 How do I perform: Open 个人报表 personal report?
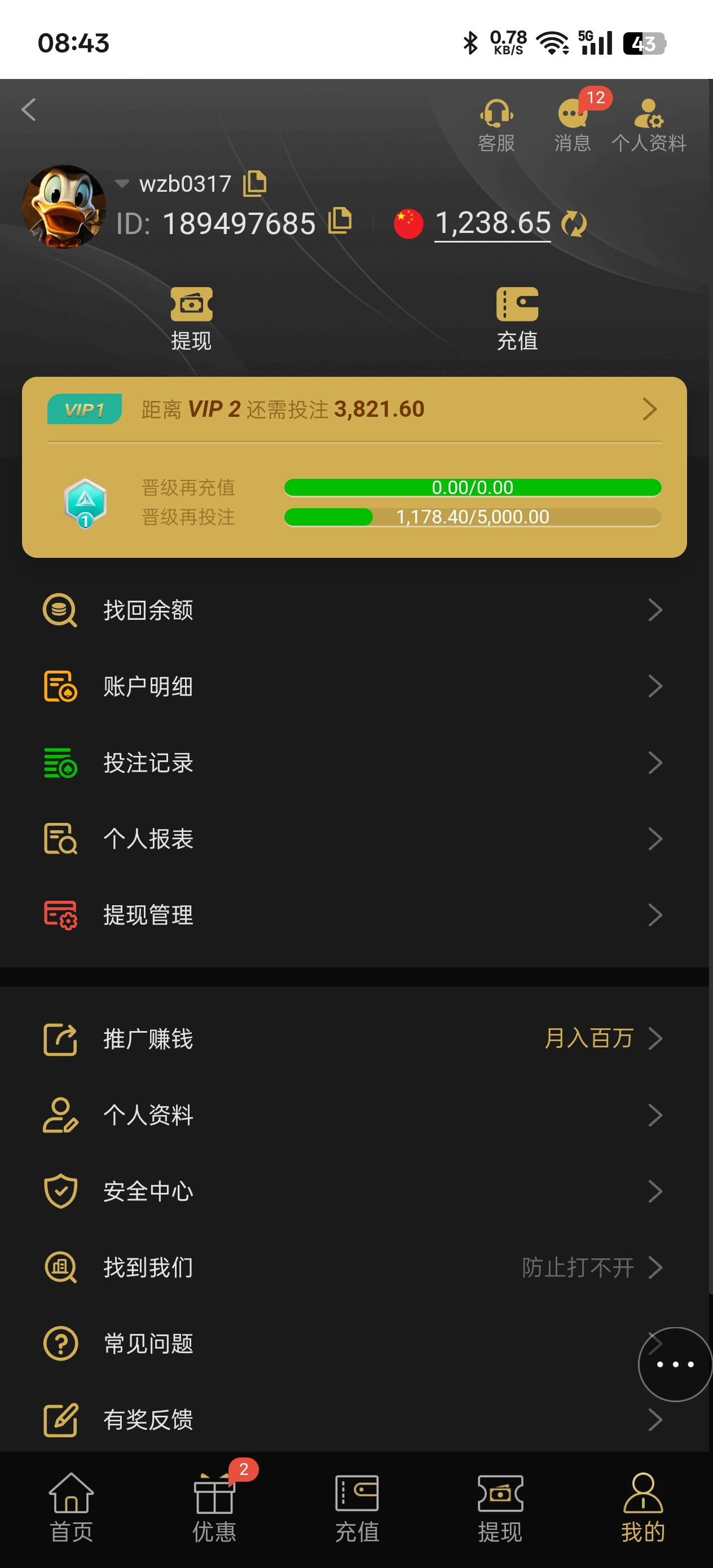(354, 839)
